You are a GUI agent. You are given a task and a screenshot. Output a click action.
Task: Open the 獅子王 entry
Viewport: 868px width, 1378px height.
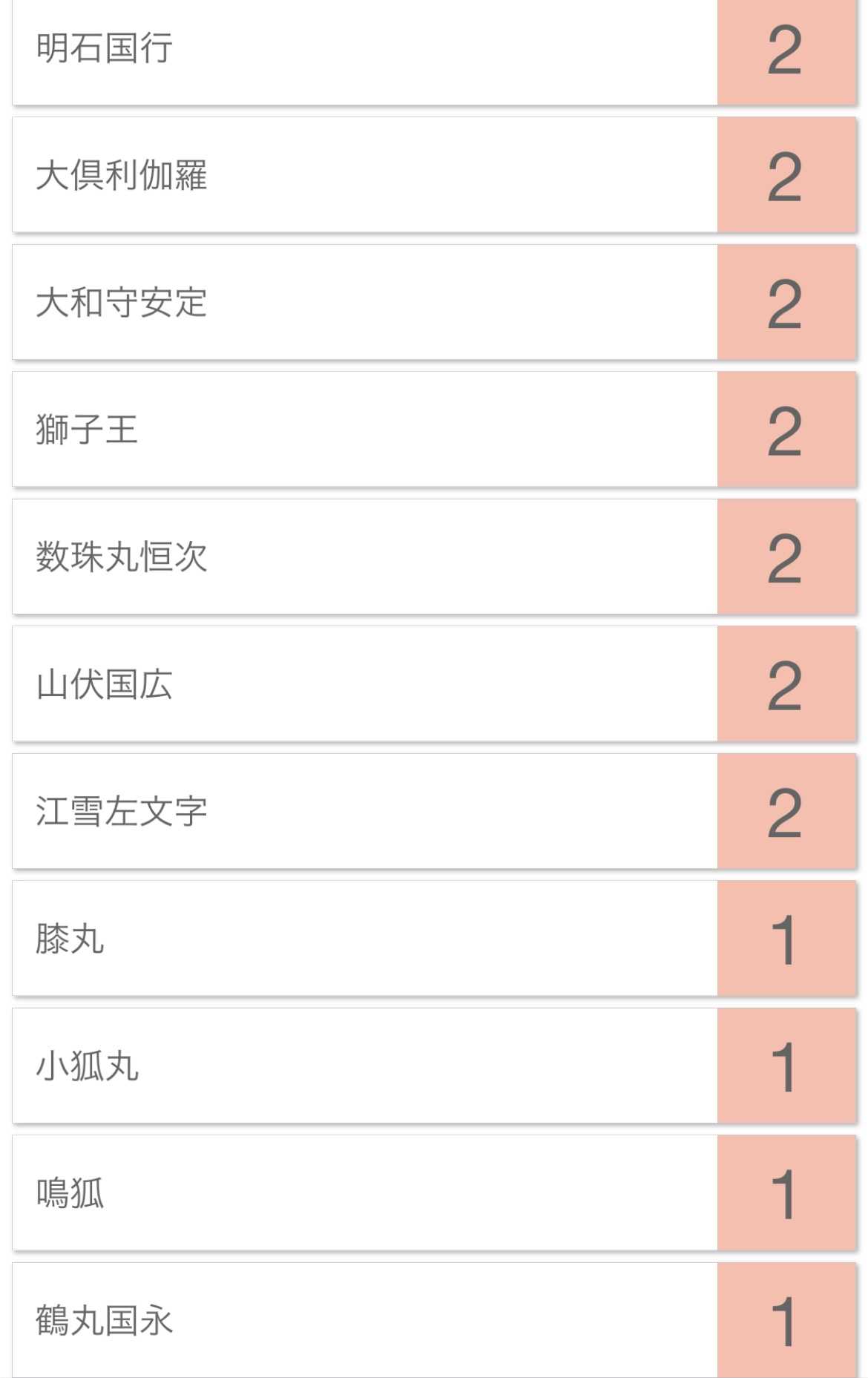point(364,430)
